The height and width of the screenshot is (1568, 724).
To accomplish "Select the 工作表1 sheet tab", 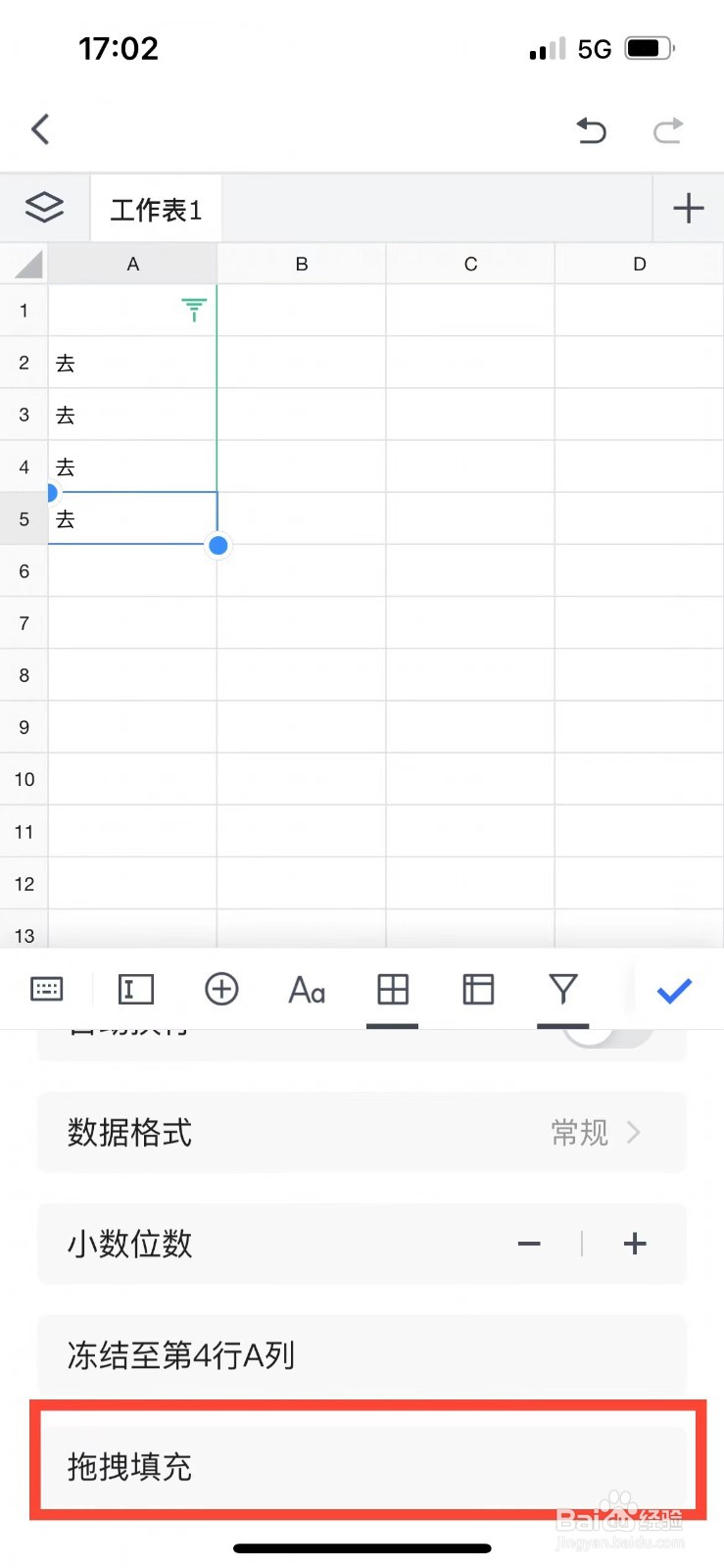I will 156,209.
